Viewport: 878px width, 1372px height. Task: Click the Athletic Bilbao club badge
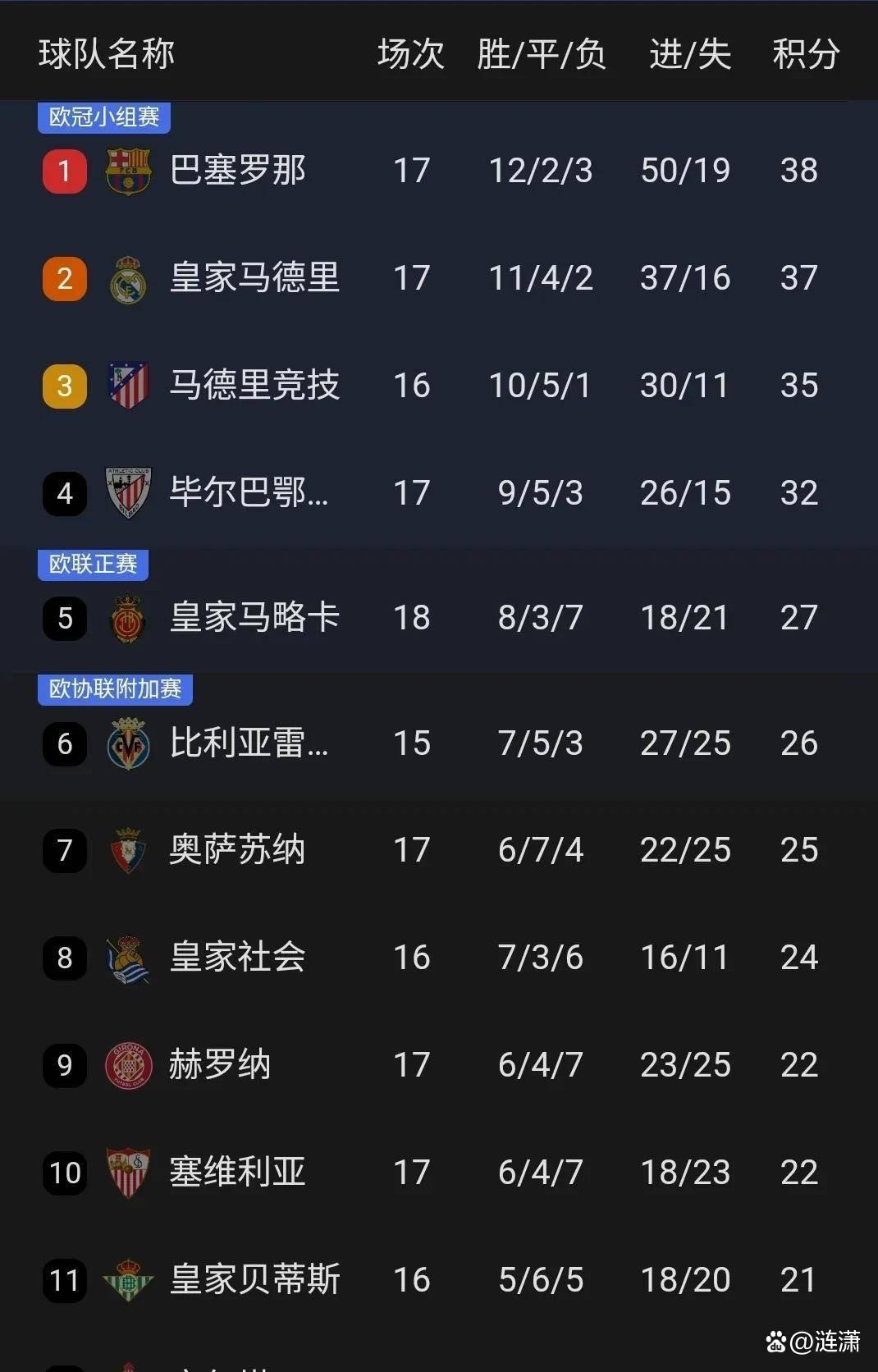point(127,492)
